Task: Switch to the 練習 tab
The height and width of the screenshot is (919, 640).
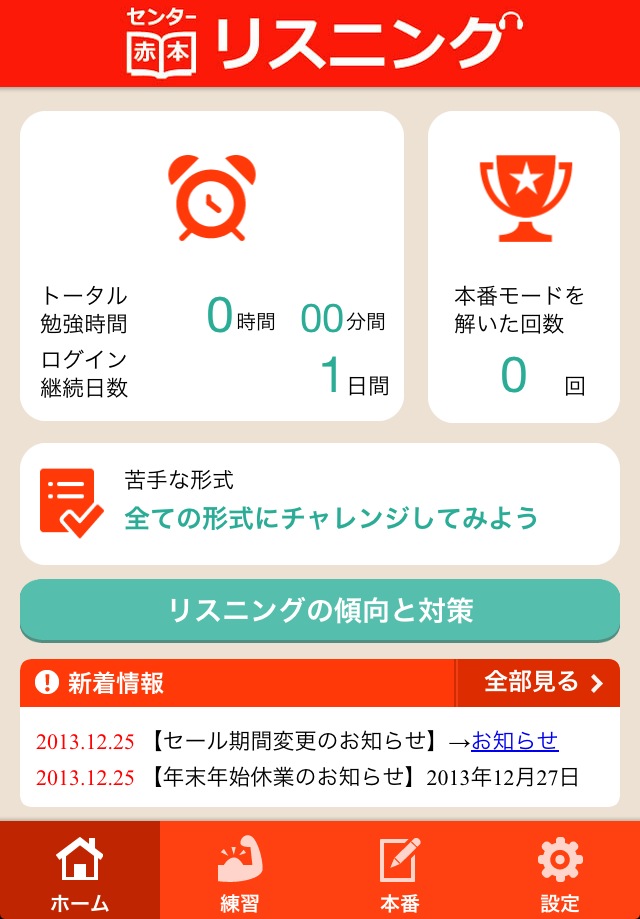Action: (x=240, y=870)
